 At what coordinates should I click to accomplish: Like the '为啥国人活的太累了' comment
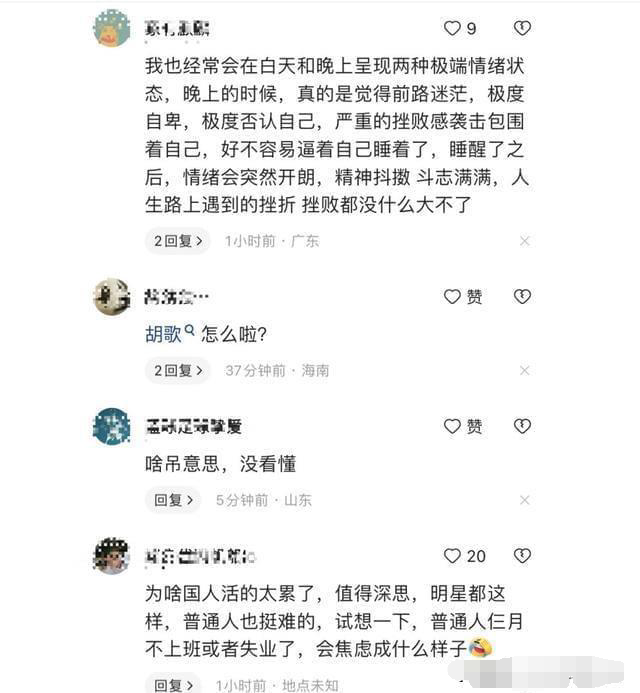pyautogui.click(x=453, y=556)
